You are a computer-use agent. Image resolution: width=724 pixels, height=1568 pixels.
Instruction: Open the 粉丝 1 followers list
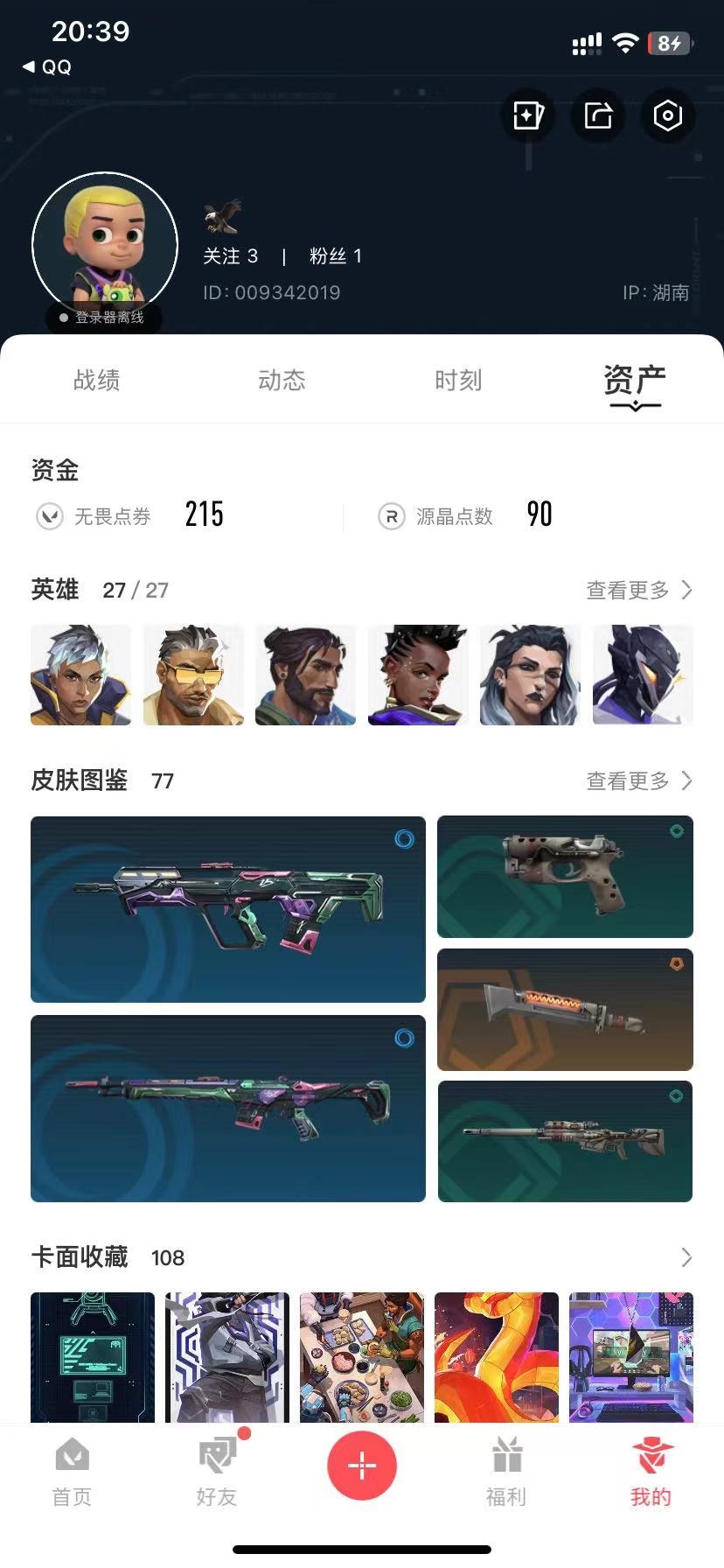coord(336,256)
